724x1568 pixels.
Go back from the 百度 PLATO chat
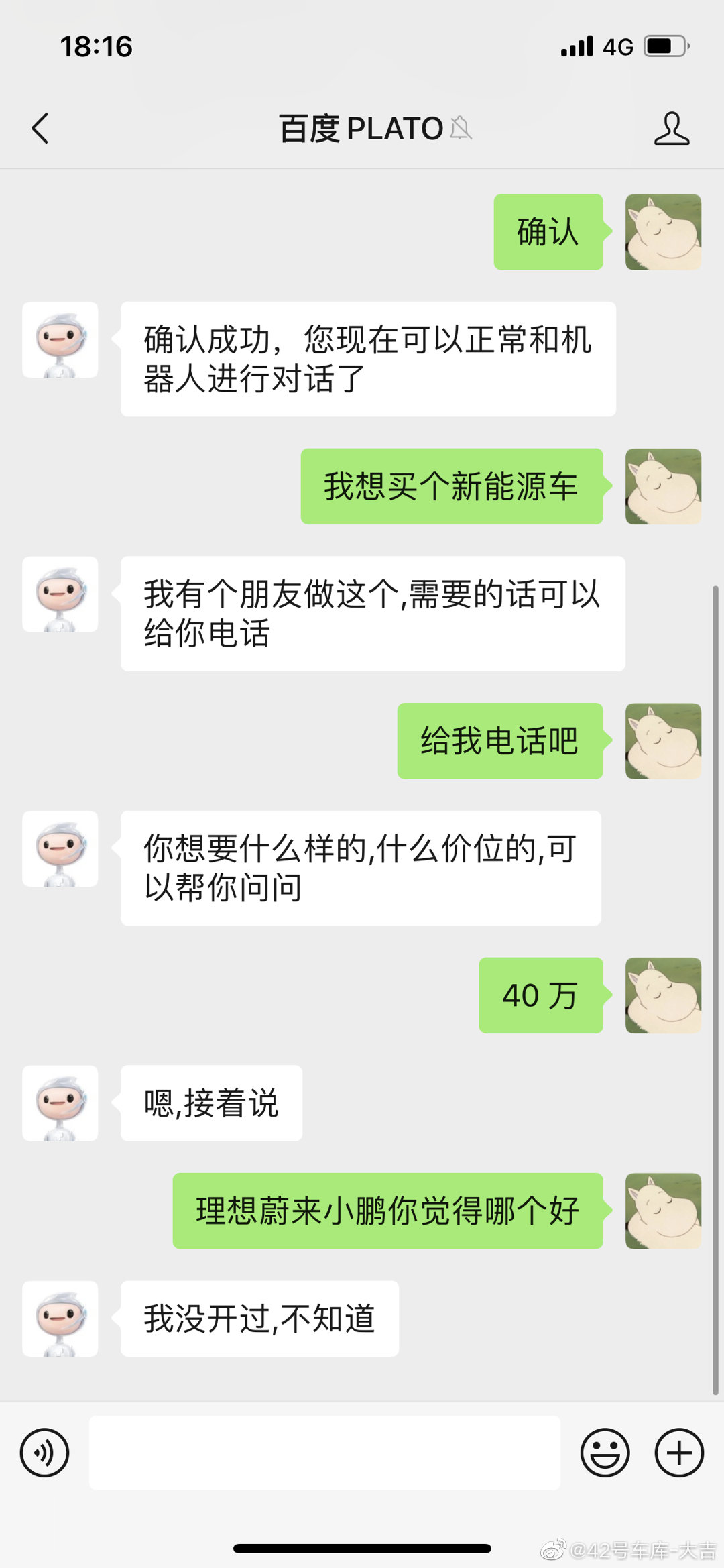pos(41,128)
